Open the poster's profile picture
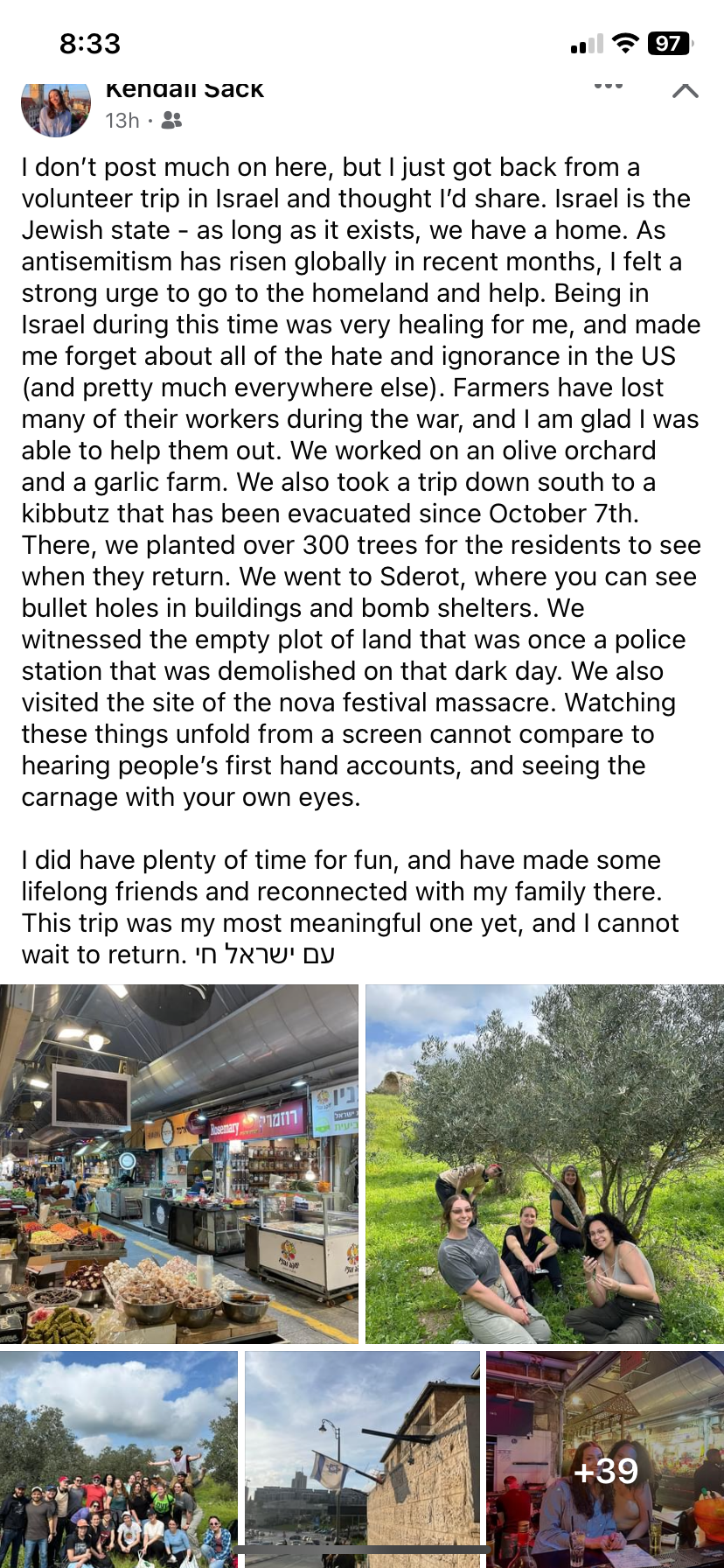The image size is (724, 1568). coord(56,109)
